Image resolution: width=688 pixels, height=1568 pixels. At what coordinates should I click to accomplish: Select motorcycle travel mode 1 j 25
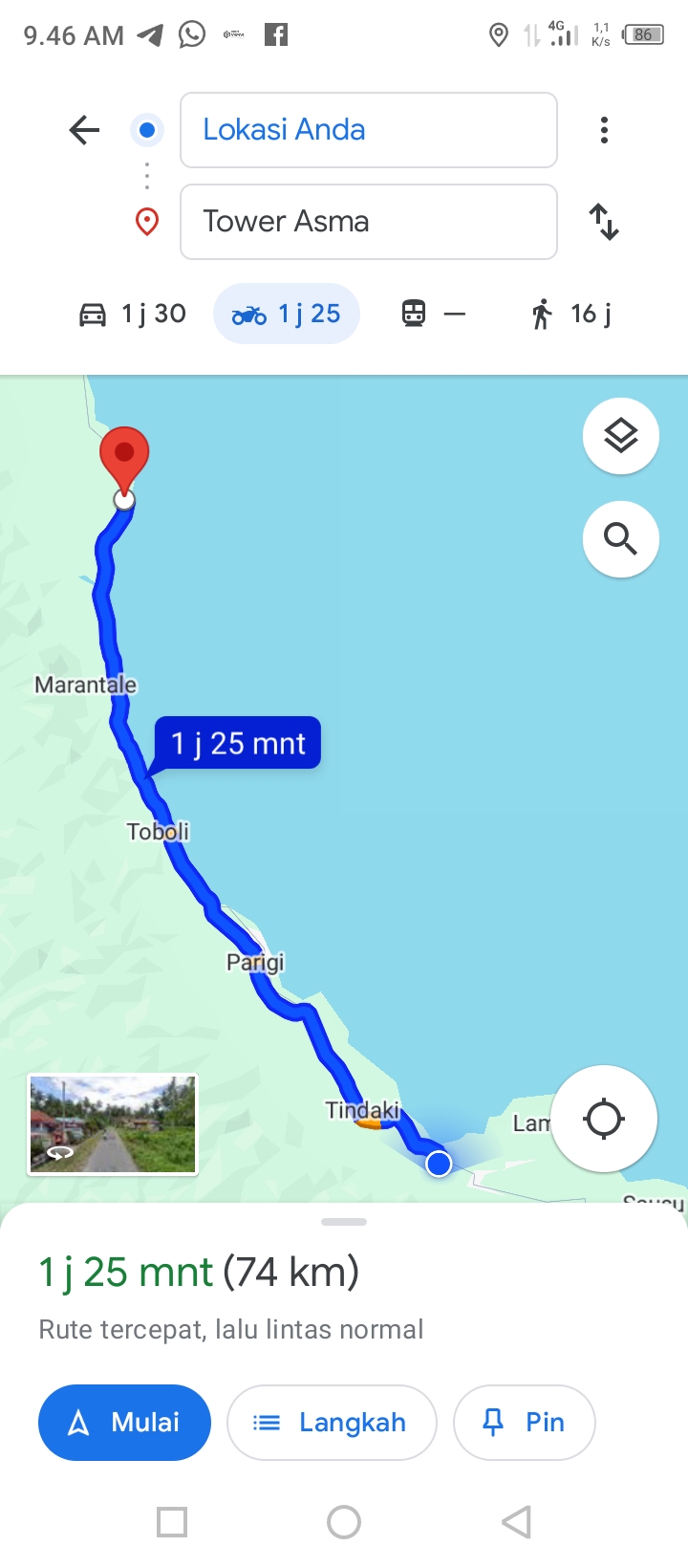[x=287, y=314]
